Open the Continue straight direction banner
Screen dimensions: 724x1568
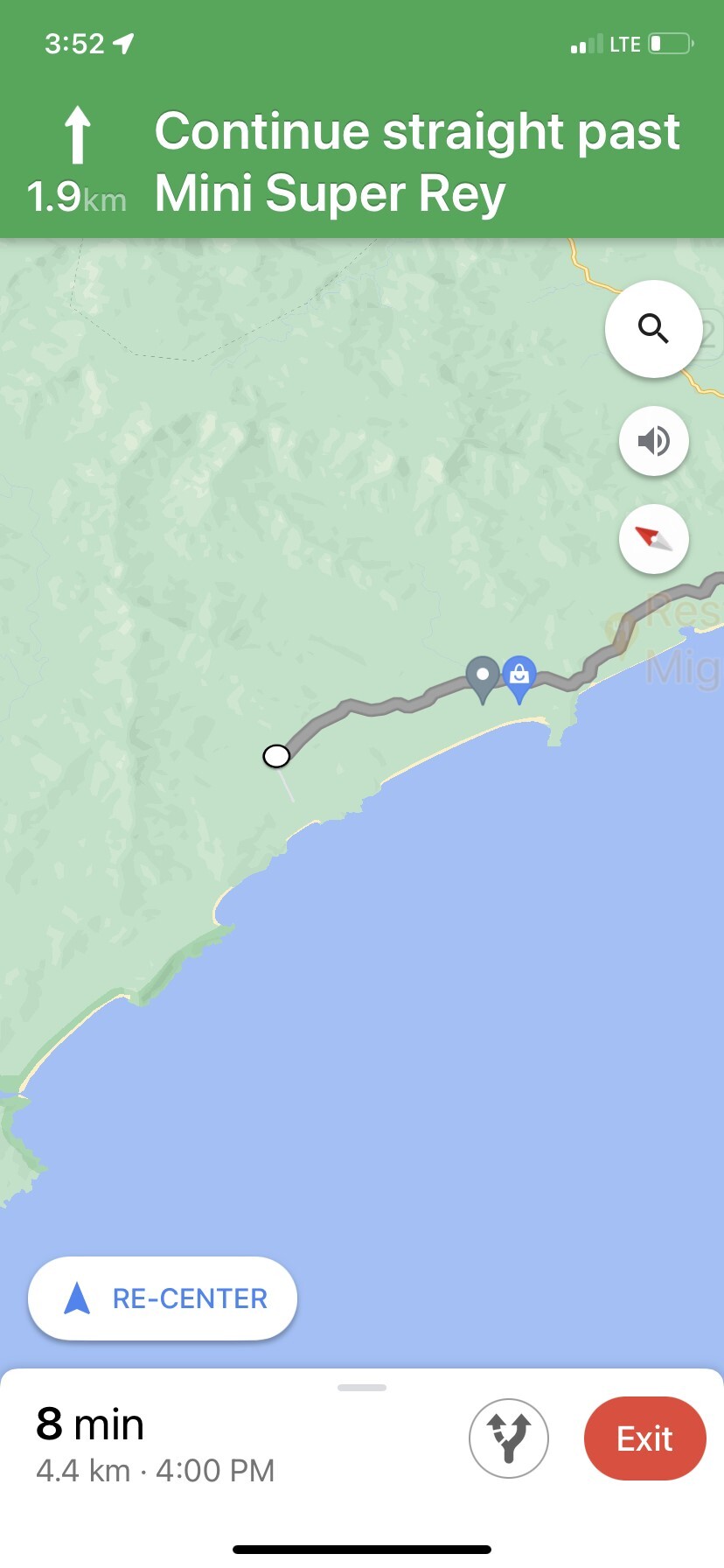(362, 162)
